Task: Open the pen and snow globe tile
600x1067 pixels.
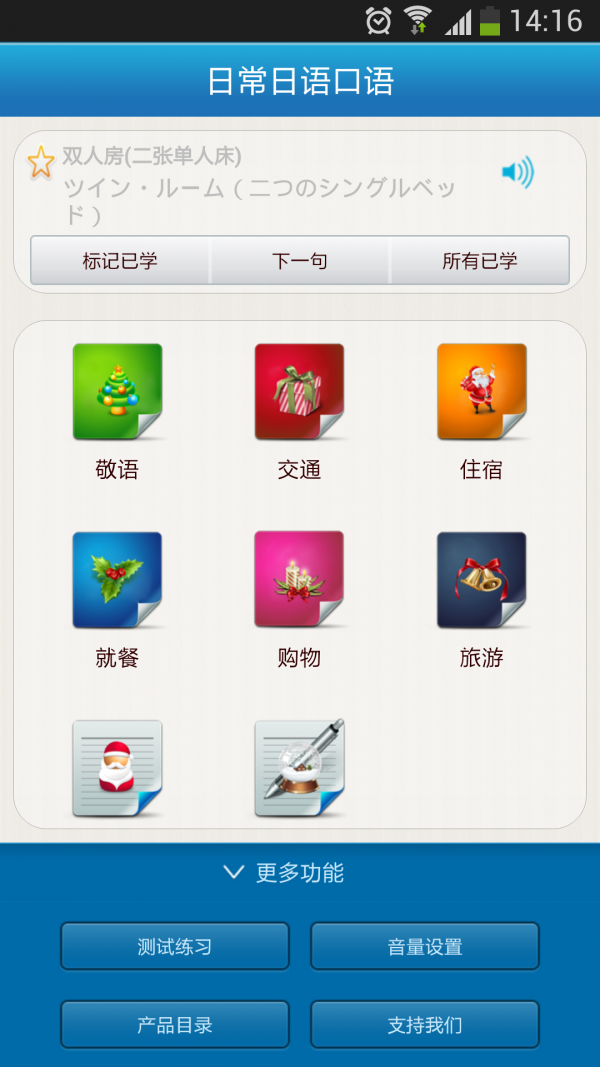Action: pyautogui.click(x=299, y=768)
